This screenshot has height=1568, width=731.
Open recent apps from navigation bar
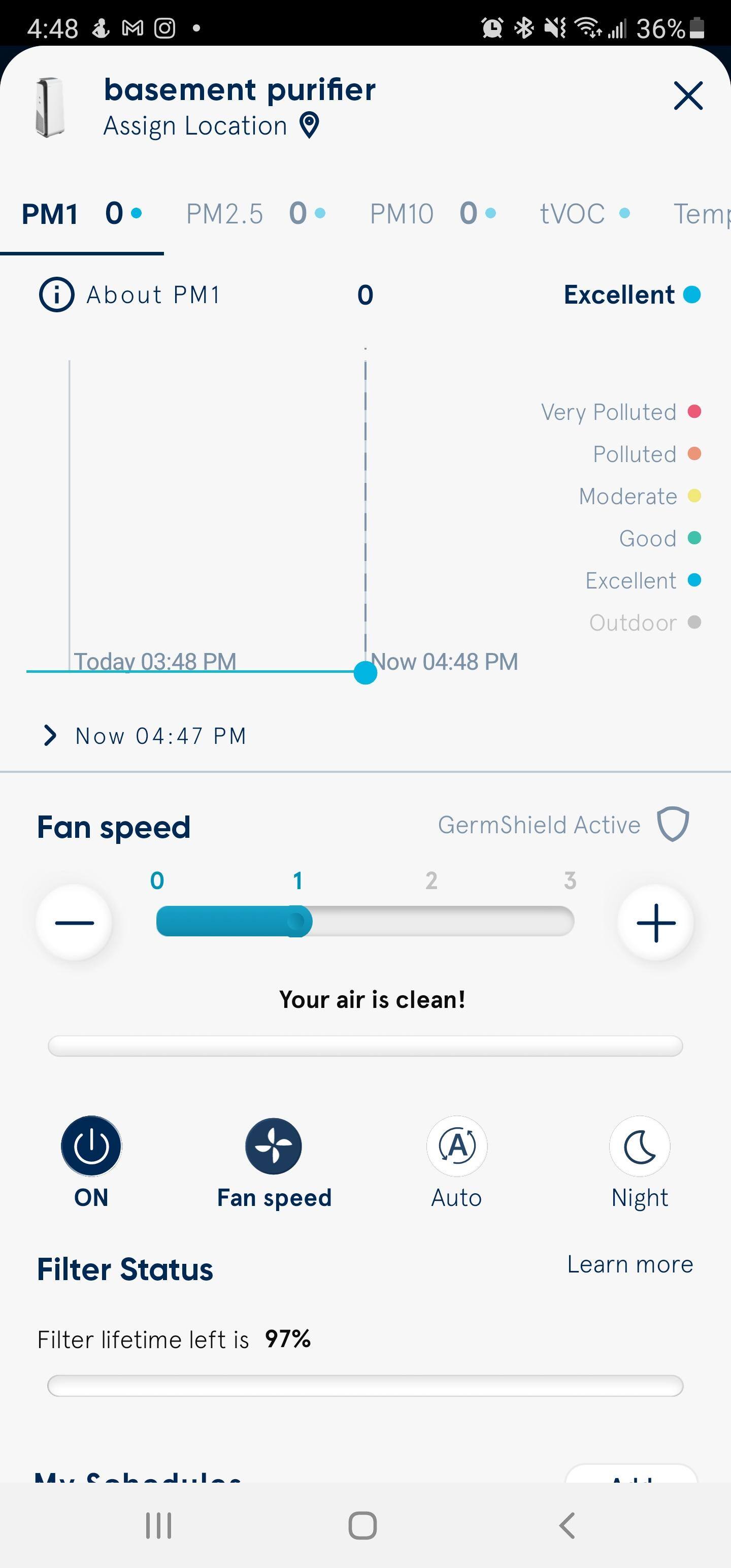pyautogui.click(x=159, y=1525)
